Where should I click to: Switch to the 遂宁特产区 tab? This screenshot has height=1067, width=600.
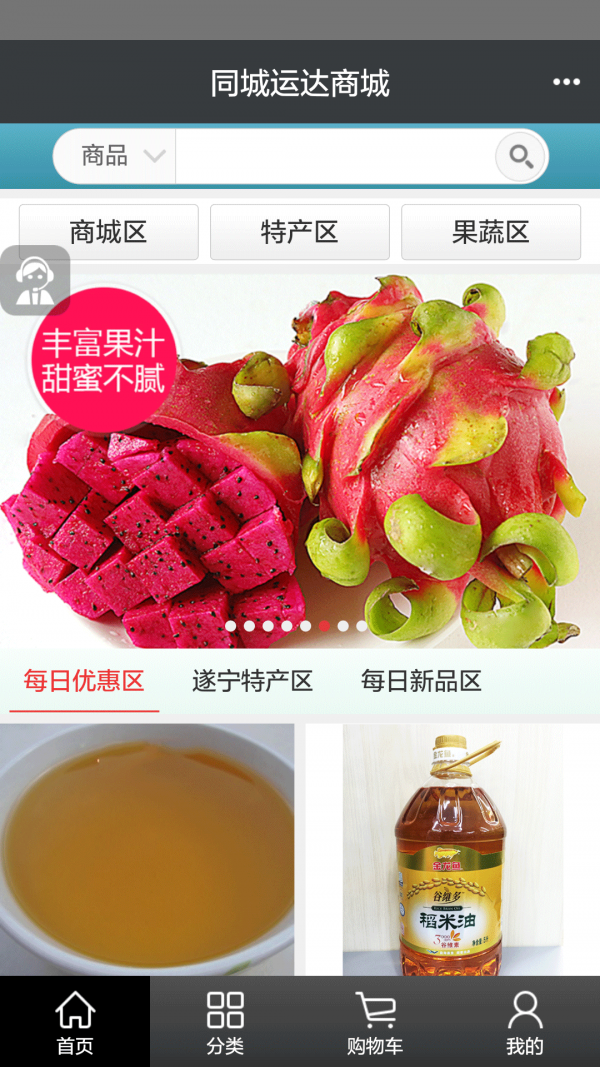[x=252, y=682]
